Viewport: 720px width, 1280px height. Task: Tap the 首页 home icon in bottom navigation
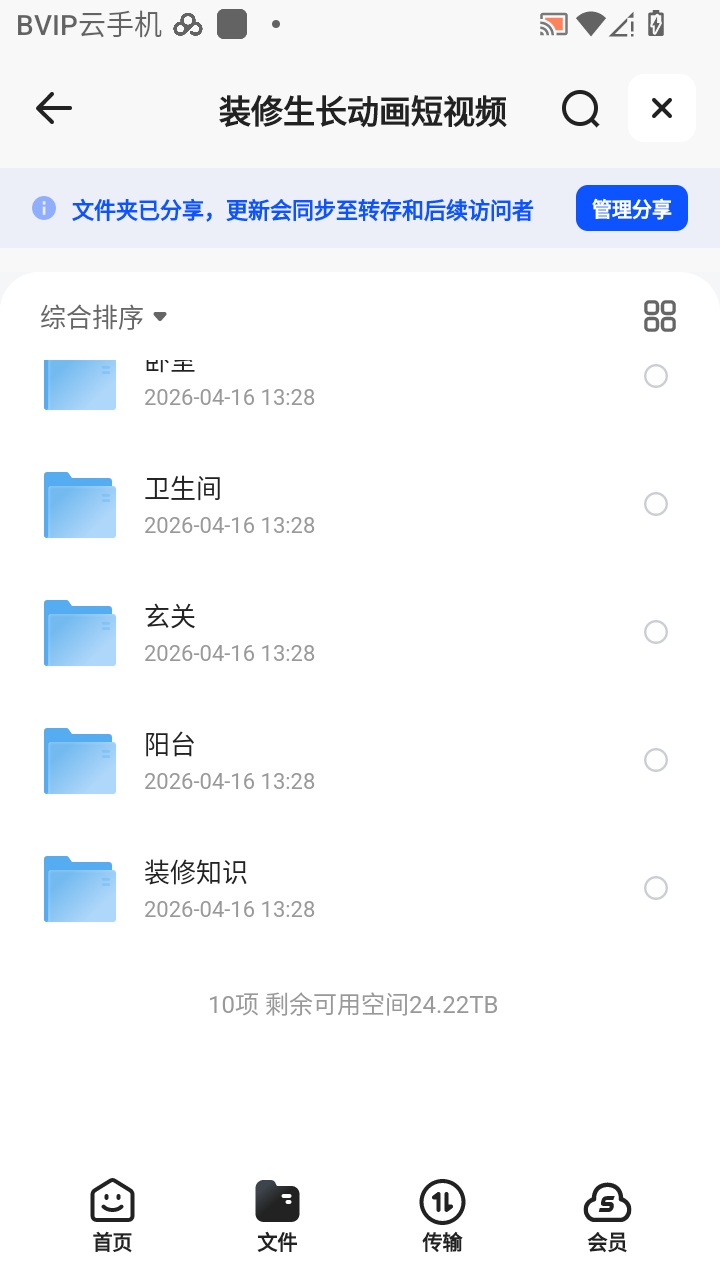point(111,1201)
